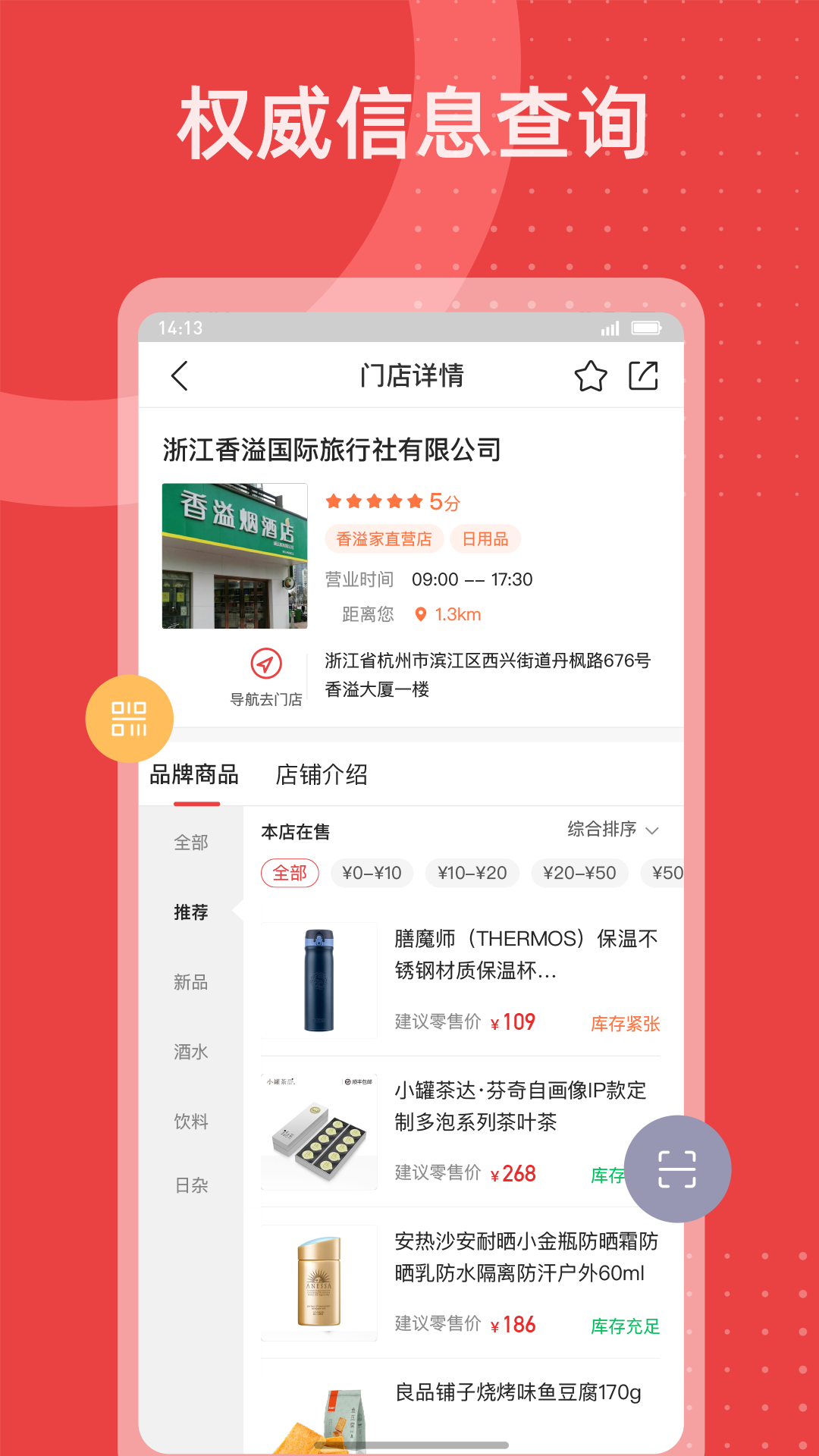Favorite the store via star icon
819x1456 pixels.
point(591,375)
